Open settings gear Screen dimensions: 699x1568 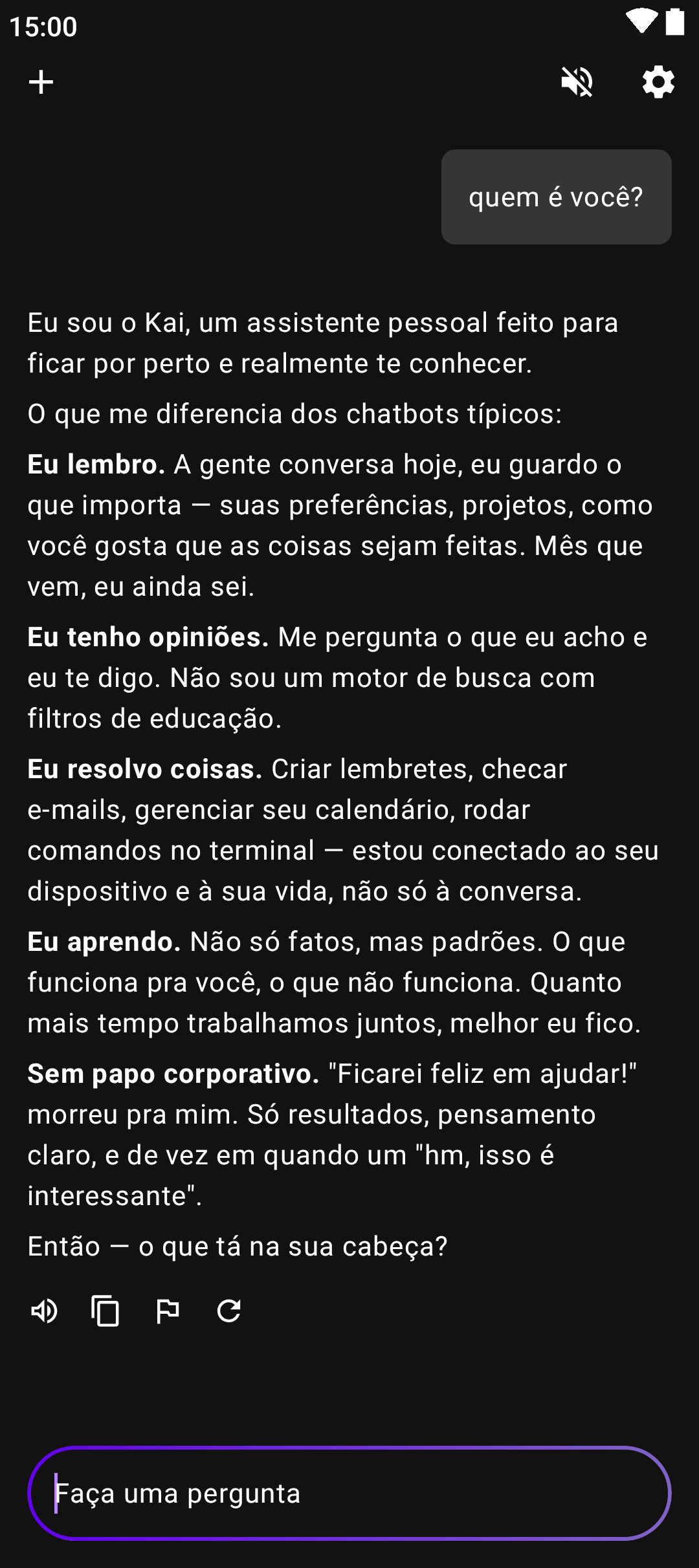coord(658,82)
